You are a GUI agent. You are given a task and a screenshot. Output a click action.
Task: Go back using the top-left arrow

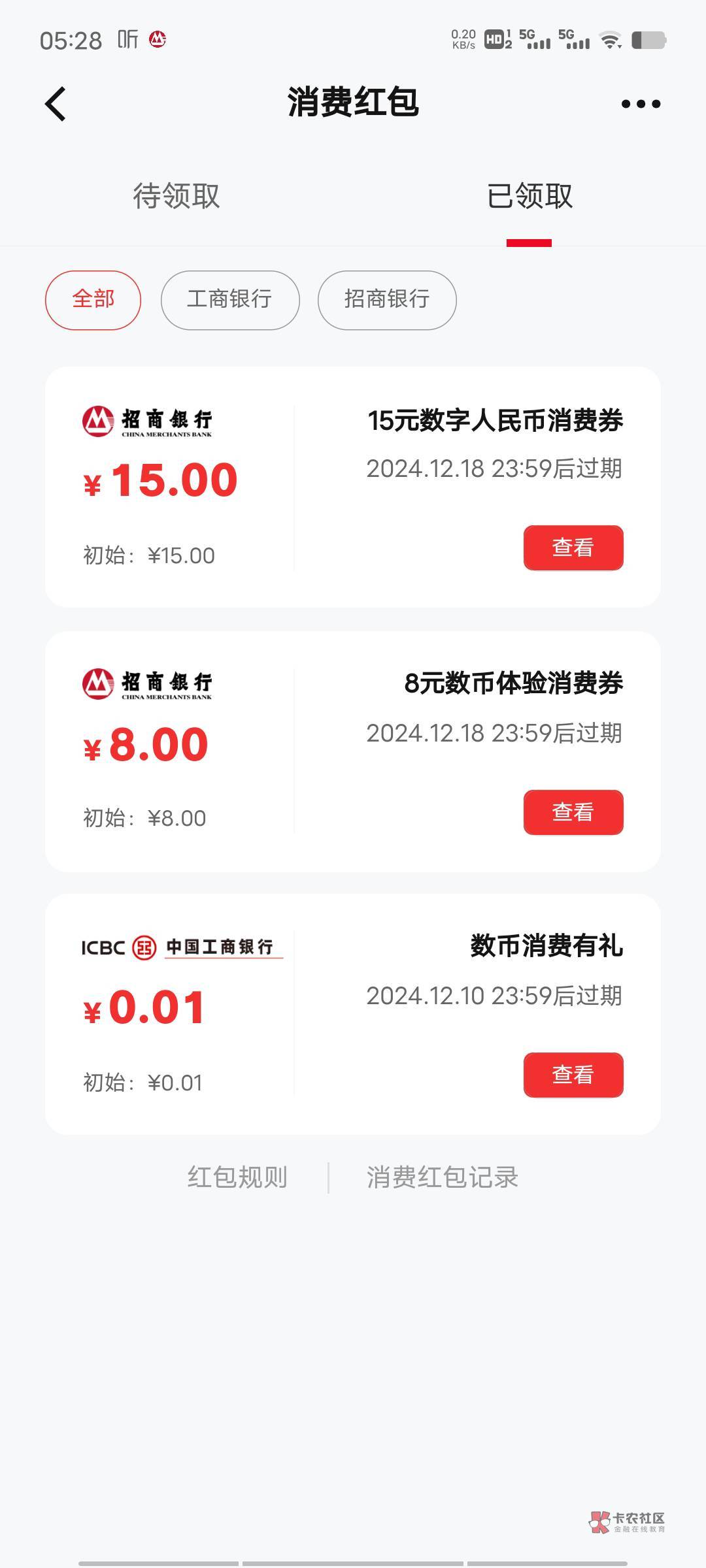coord(56,104)
